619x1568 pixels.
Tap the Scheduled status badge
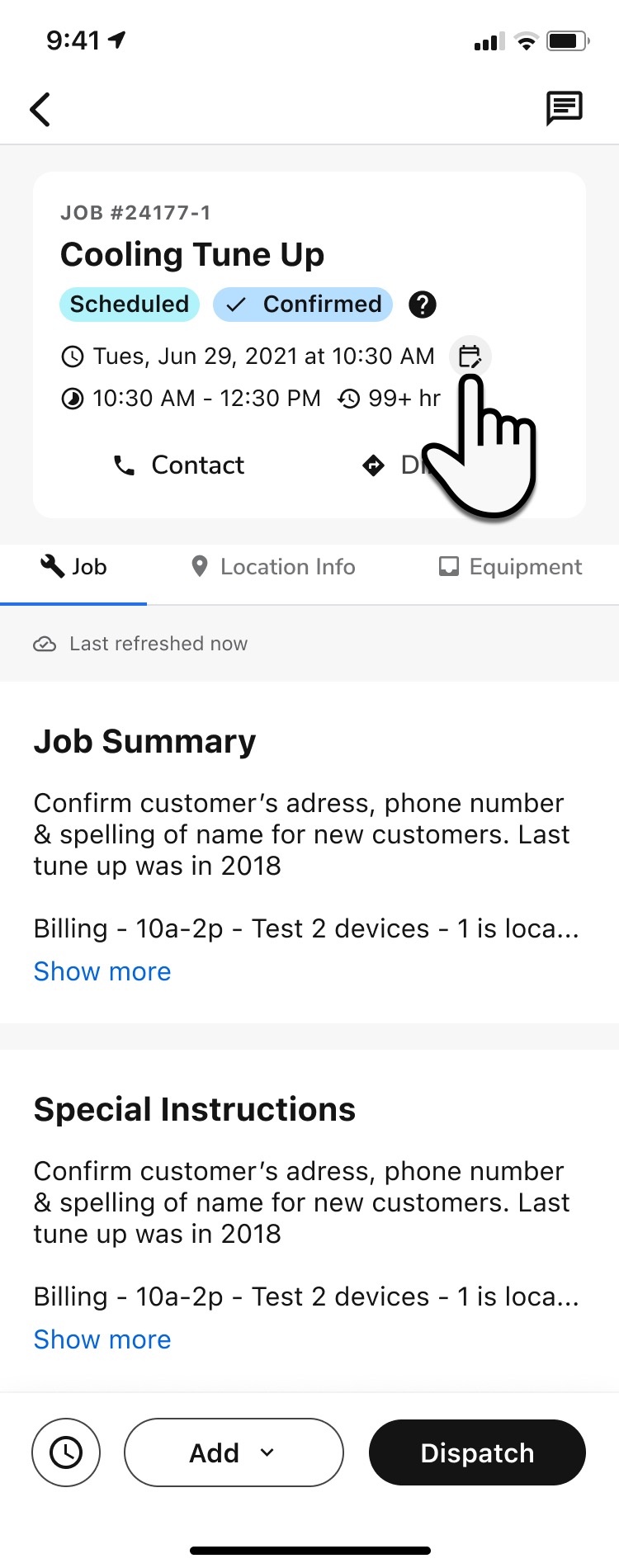pos(129,305)
